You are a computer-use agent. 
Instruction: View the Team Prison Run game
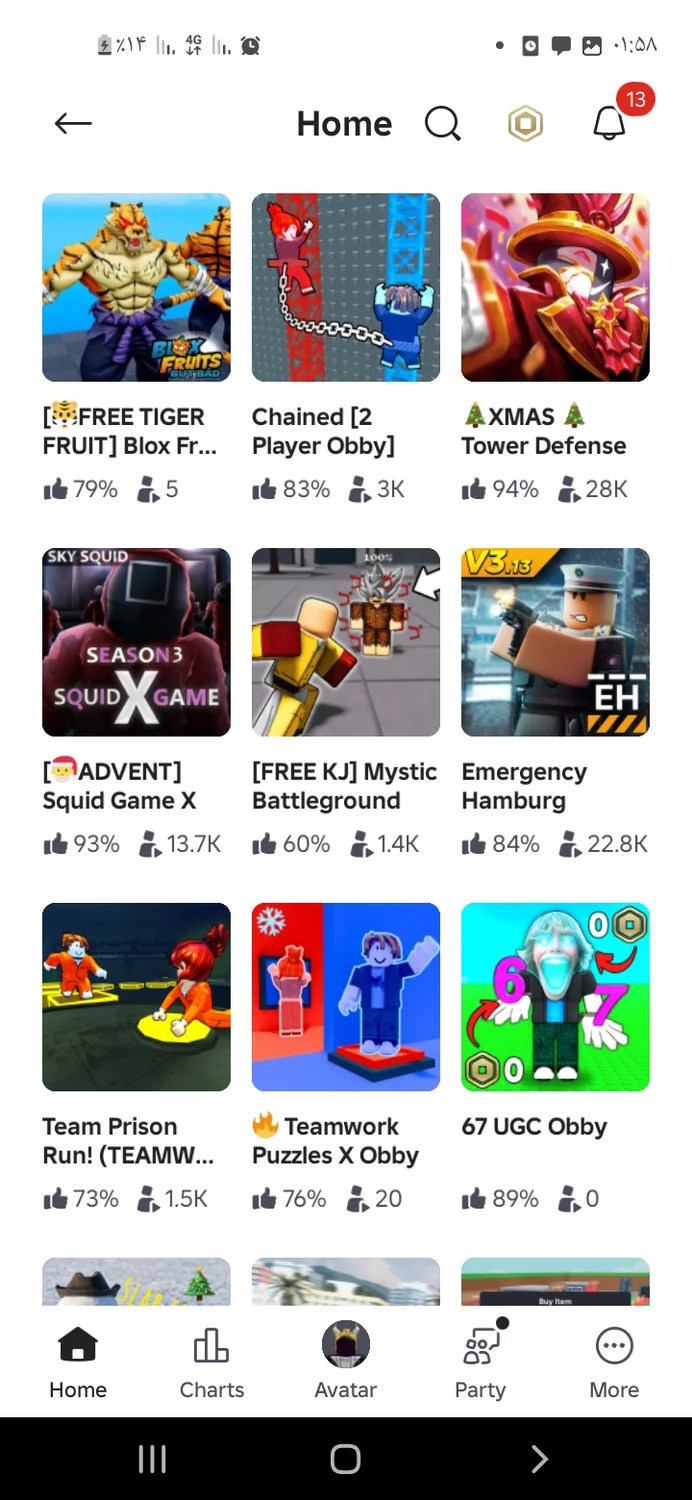(136, 997)
